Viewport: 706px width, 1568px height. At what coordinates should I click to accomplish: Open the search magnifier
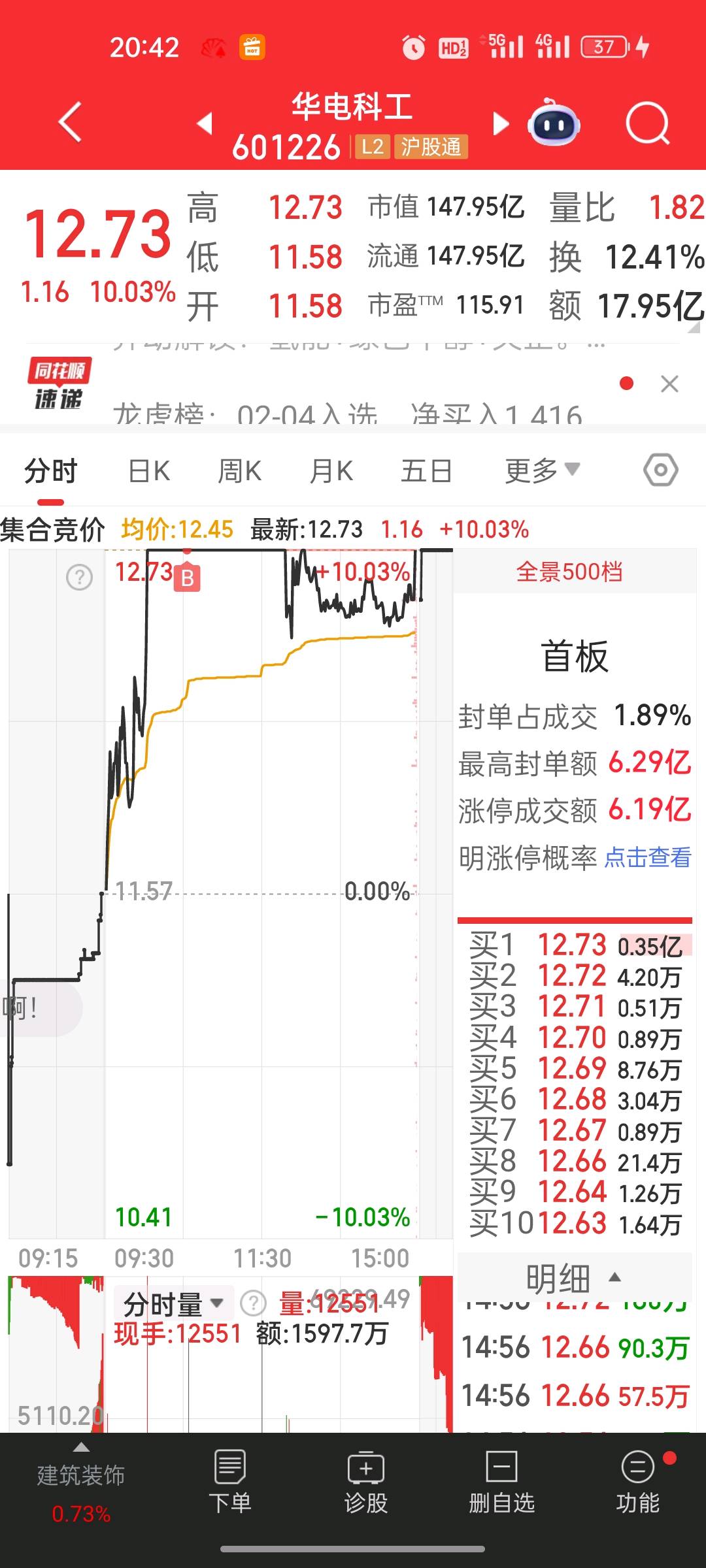pyautogui.click(x=647, y=123)
